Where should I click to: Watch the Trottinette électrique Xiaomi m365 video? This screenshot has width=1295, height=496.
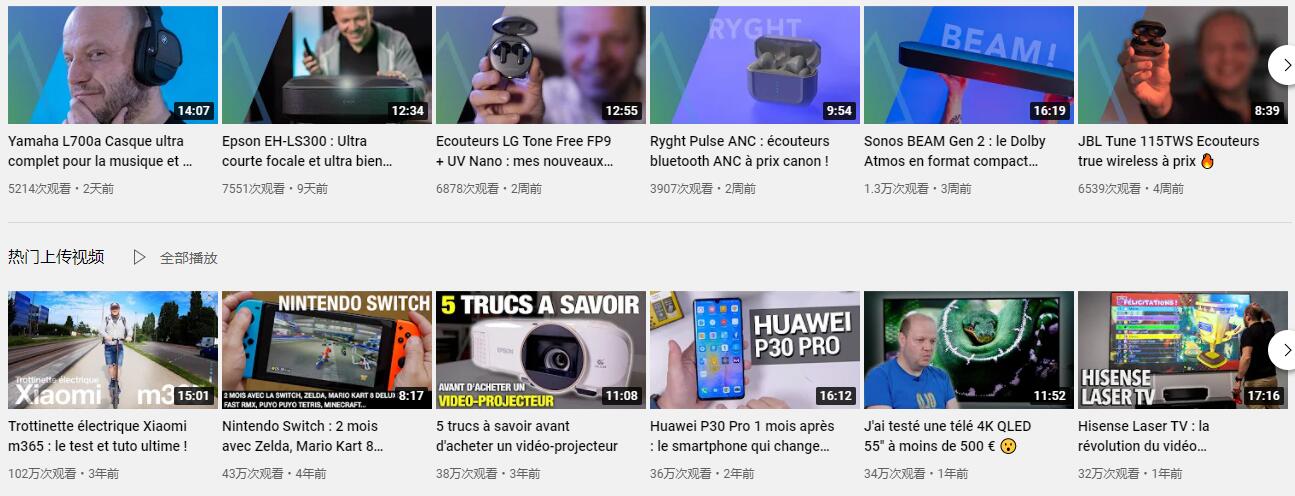pyautogui.click(x=112, y=350)
